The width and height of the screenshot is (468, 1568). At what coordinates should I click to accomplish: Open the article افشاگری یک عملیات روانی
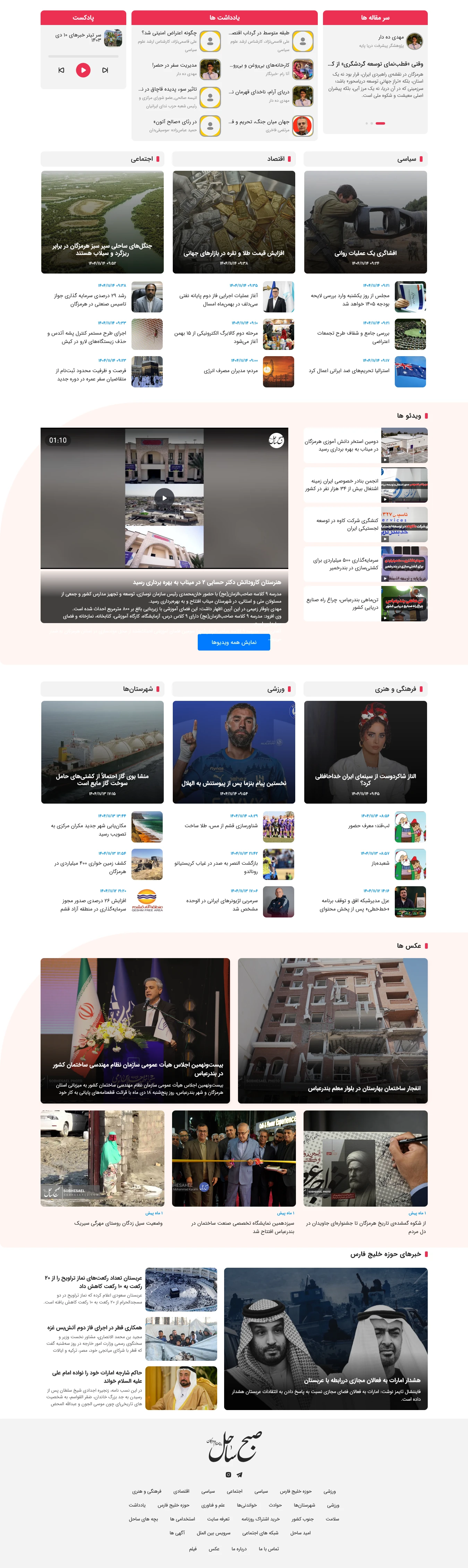365,253
